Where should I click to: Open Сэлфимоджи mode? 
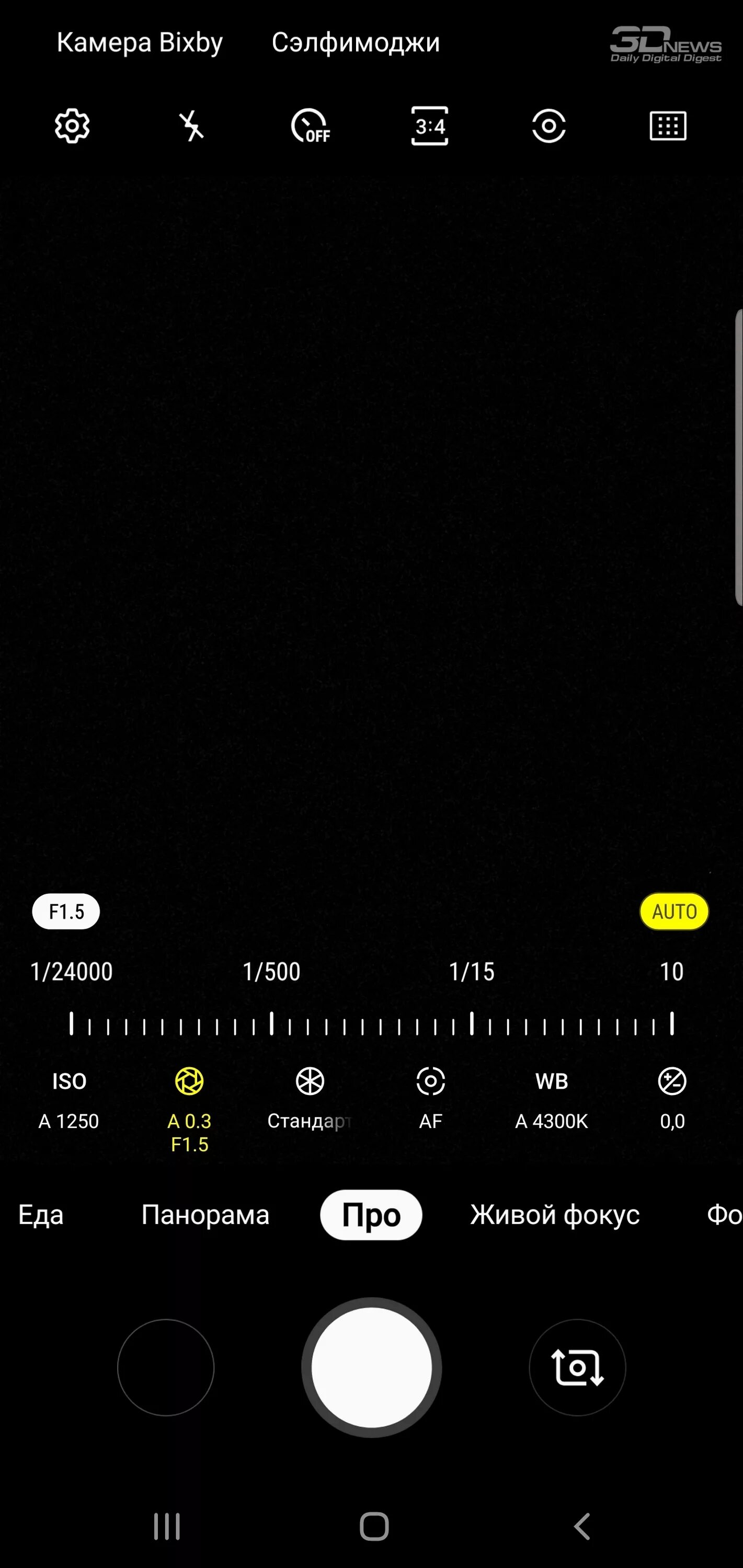click(x=356, y=43)
